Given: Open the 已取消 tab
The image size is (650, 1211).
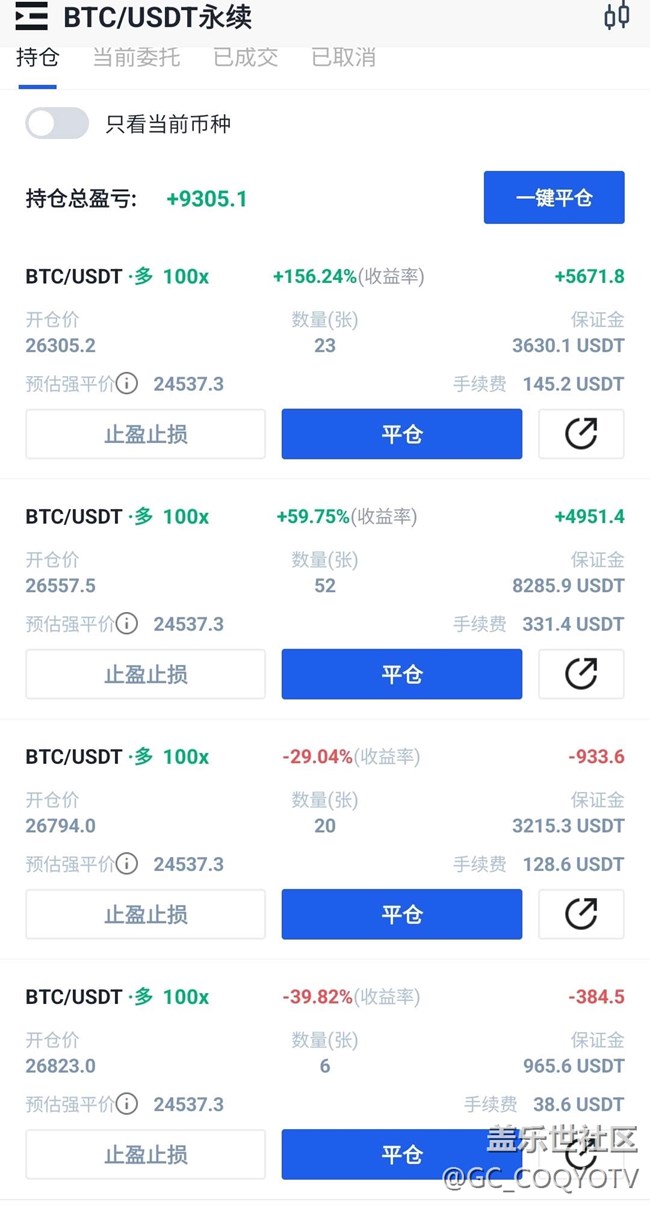Looking at the screenshot, I should tap(343, 57).
